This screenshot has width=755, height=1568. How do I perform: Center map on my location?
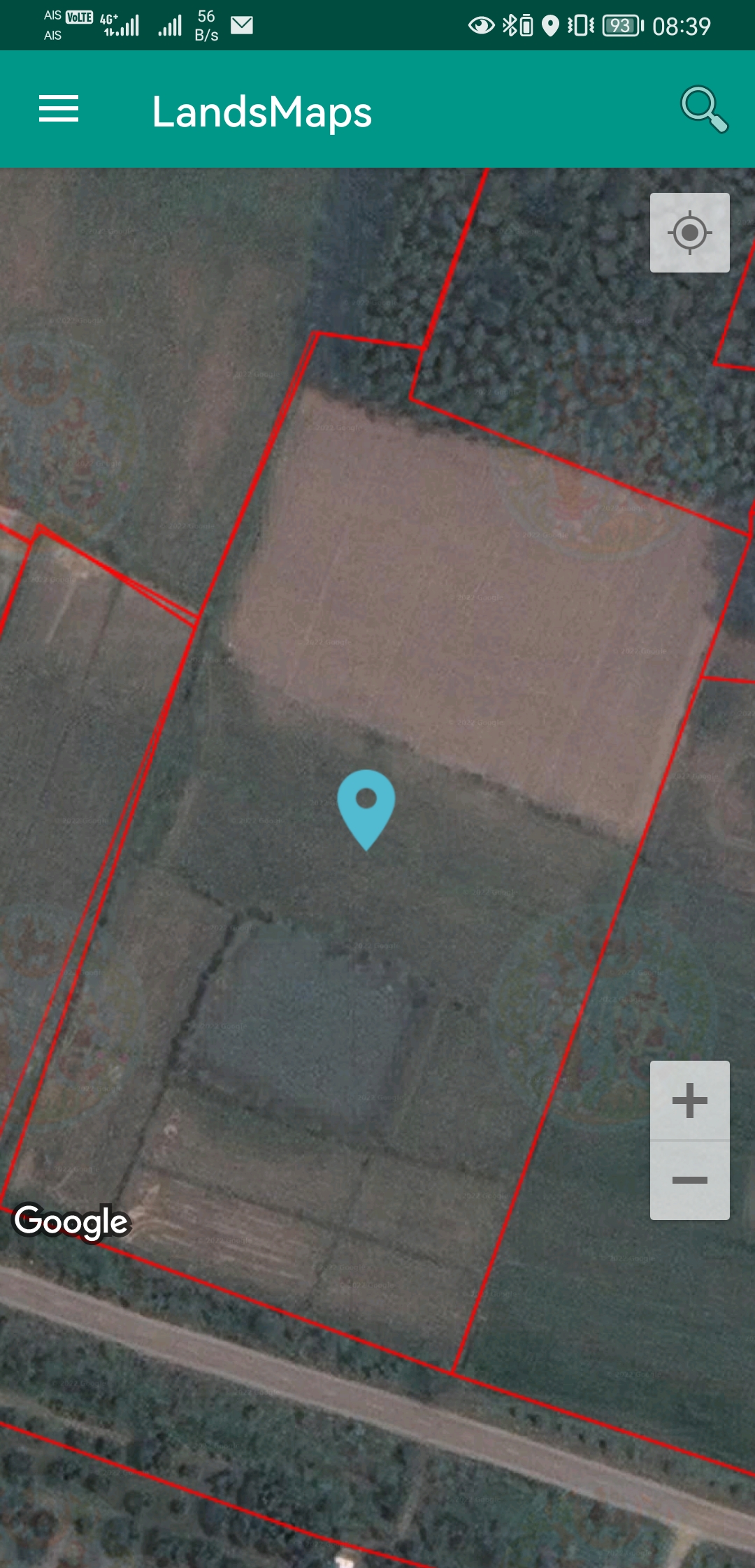coord(690,233)
